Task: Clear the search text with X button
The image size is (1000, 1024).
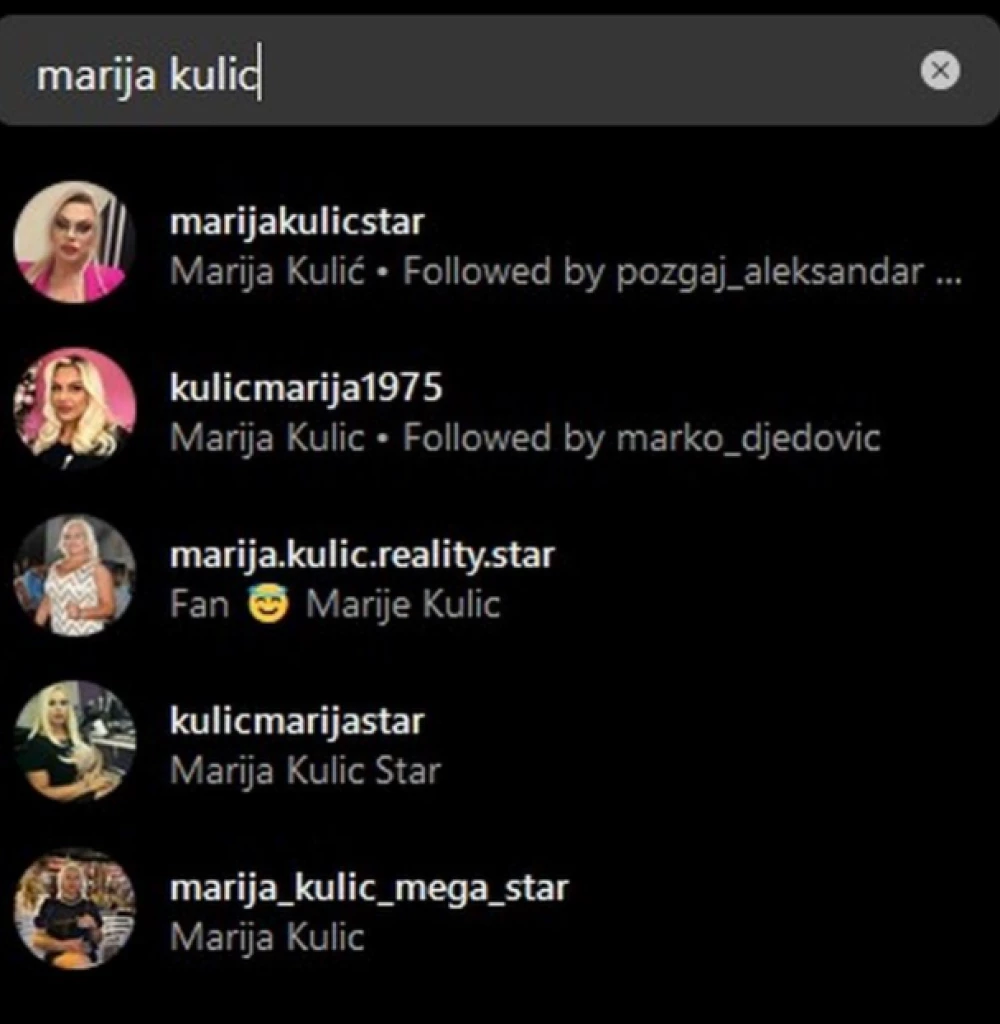Action: tap(939, 71)
